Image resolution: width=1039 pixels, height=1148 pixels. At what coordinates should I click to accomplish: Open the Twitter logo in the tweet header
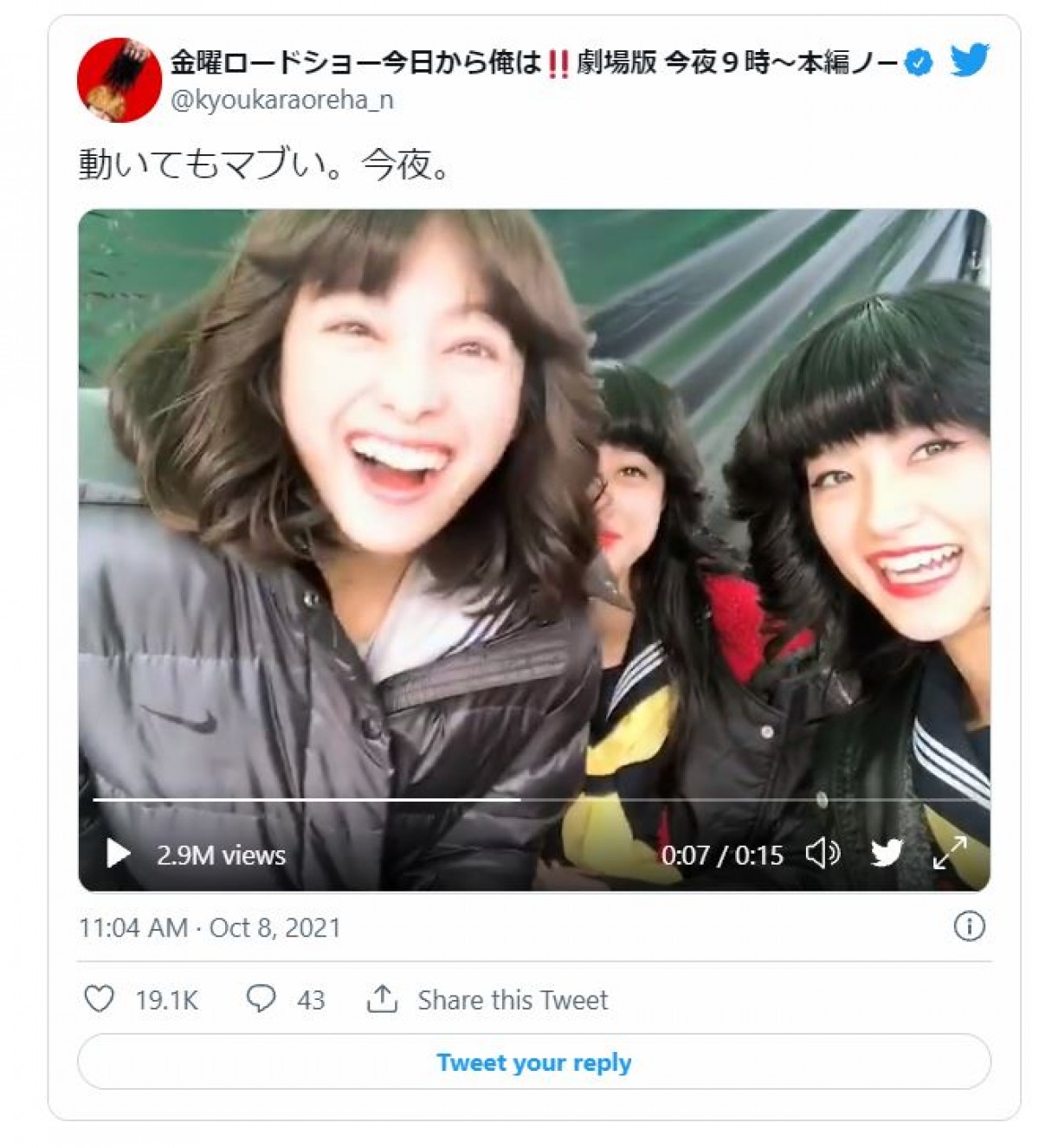point(969,61)
